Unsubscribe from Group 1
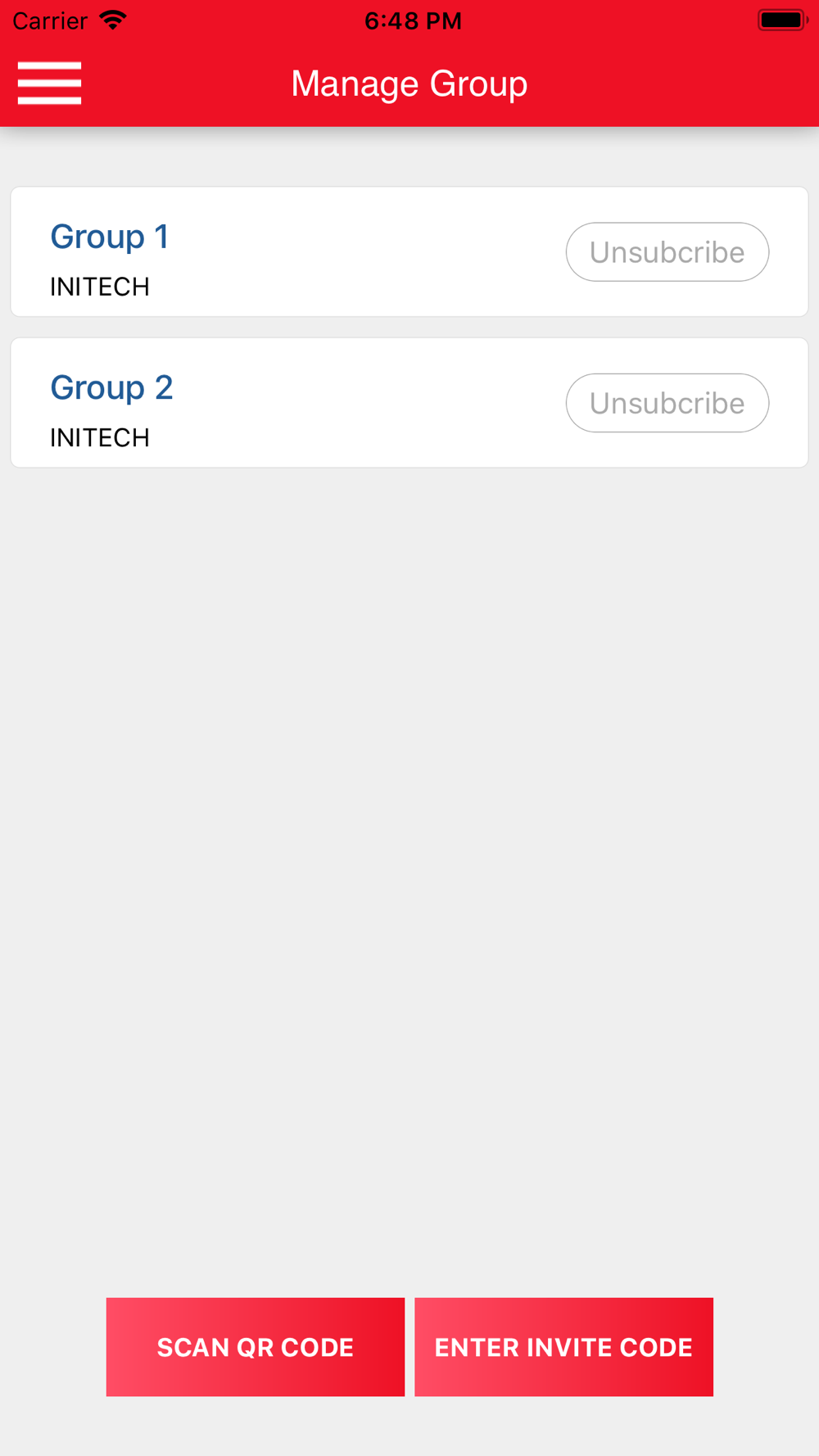 (x=667, y=252)
